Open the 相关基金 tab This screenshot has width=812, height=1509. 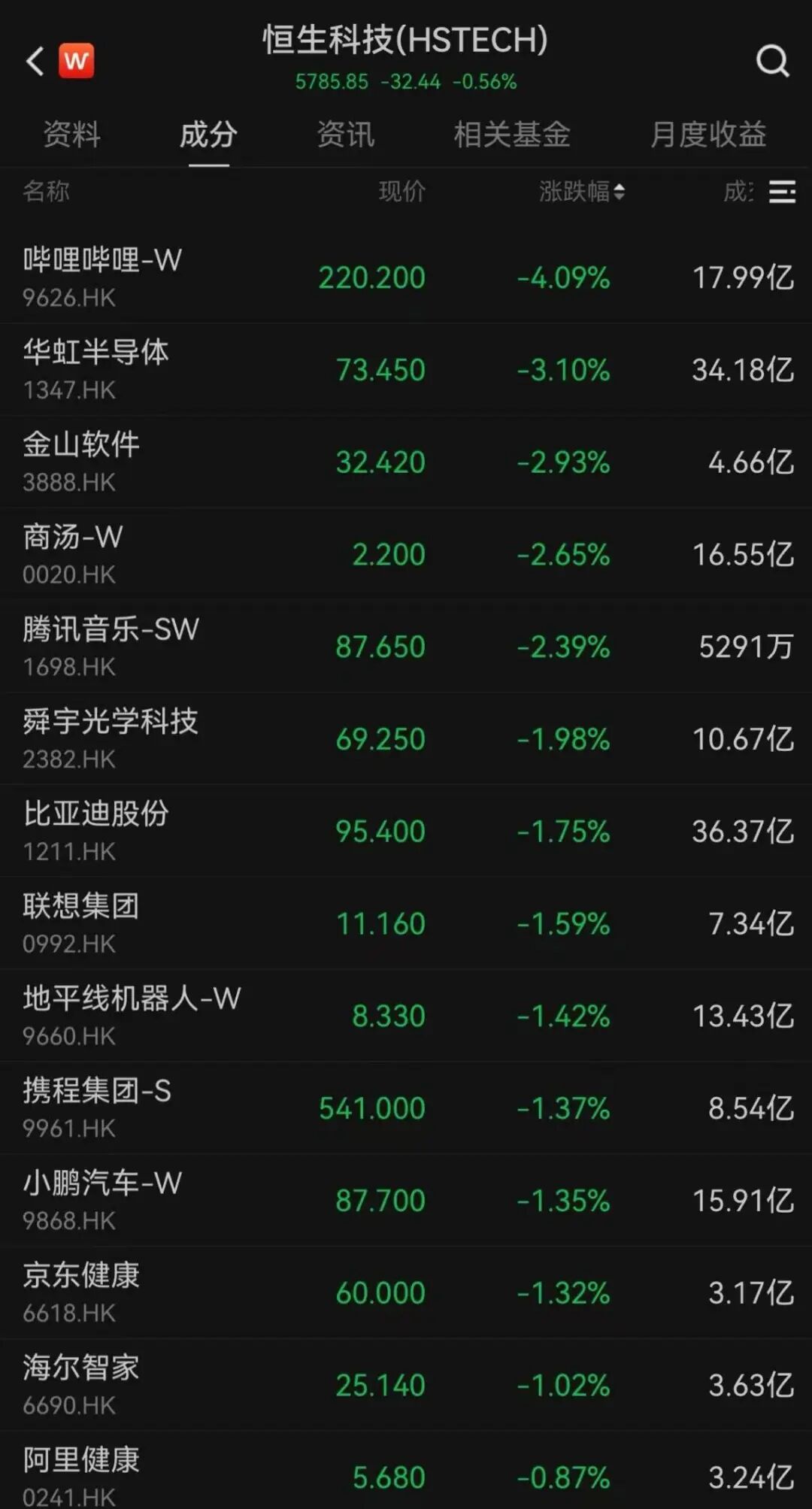[x=511, y=135]
